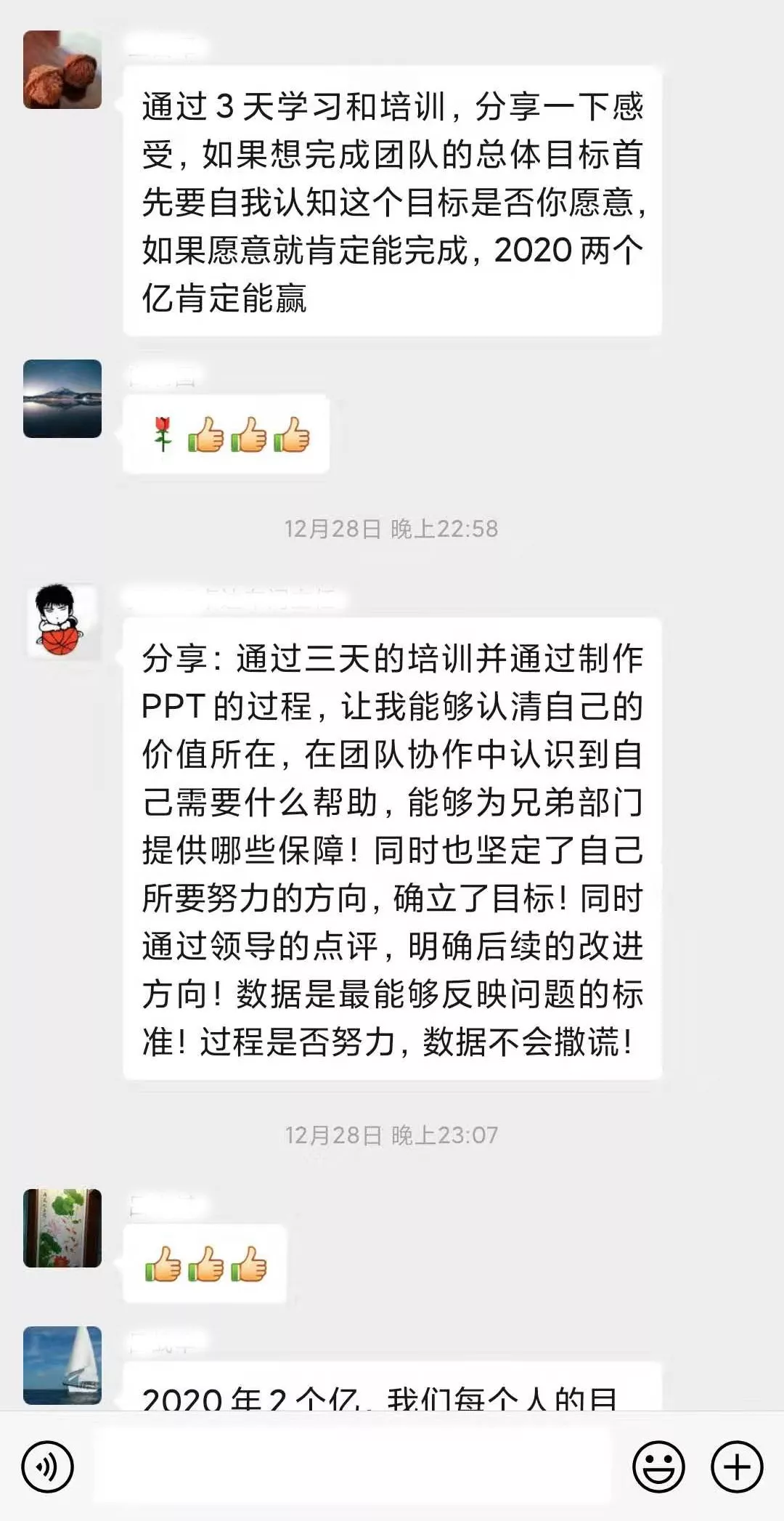Open the emoji sticker panel
This screenshot has height=1521, width=784.
click(658, 1467)
